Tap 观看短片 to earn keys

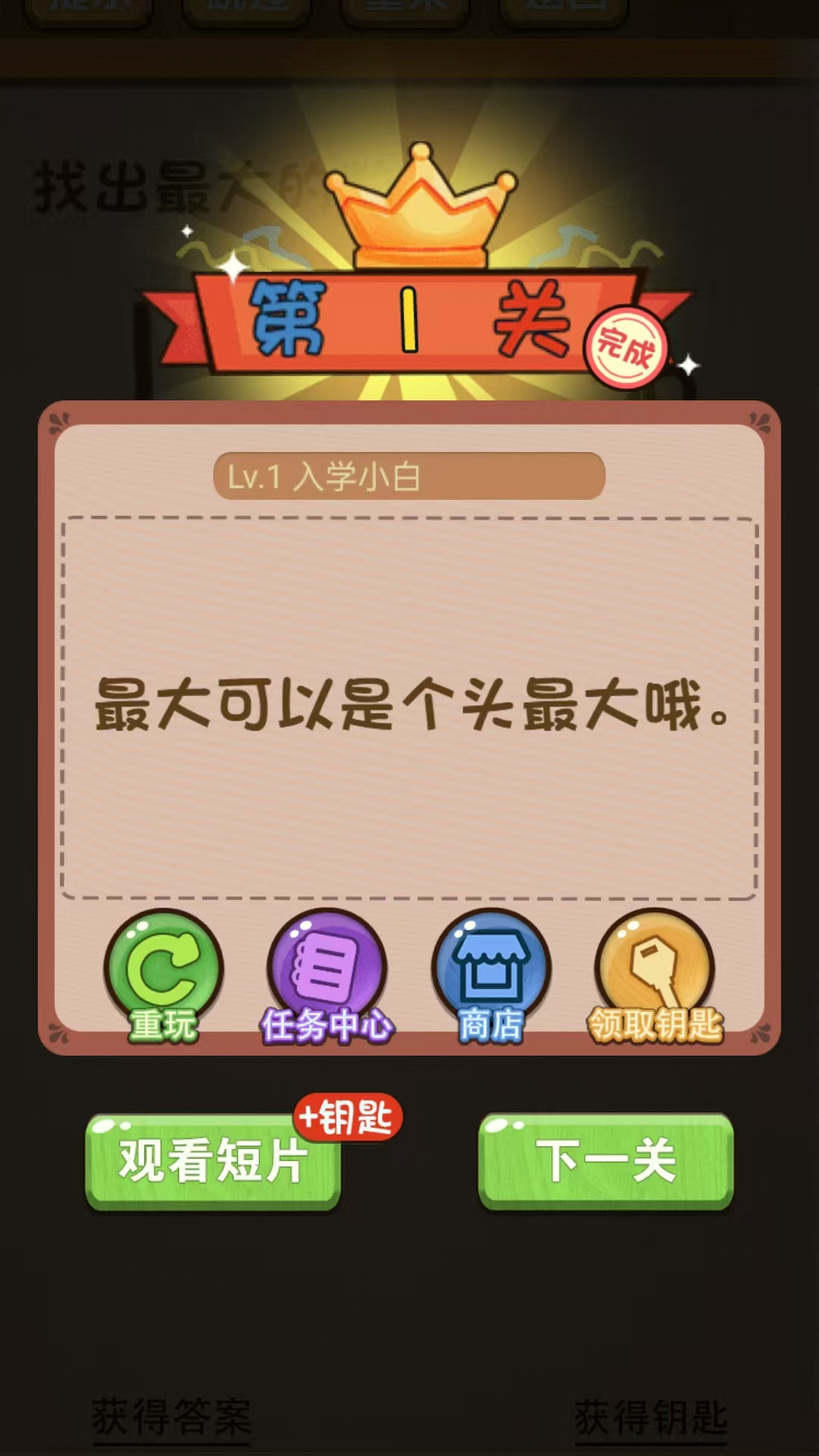click(212, 1160)
